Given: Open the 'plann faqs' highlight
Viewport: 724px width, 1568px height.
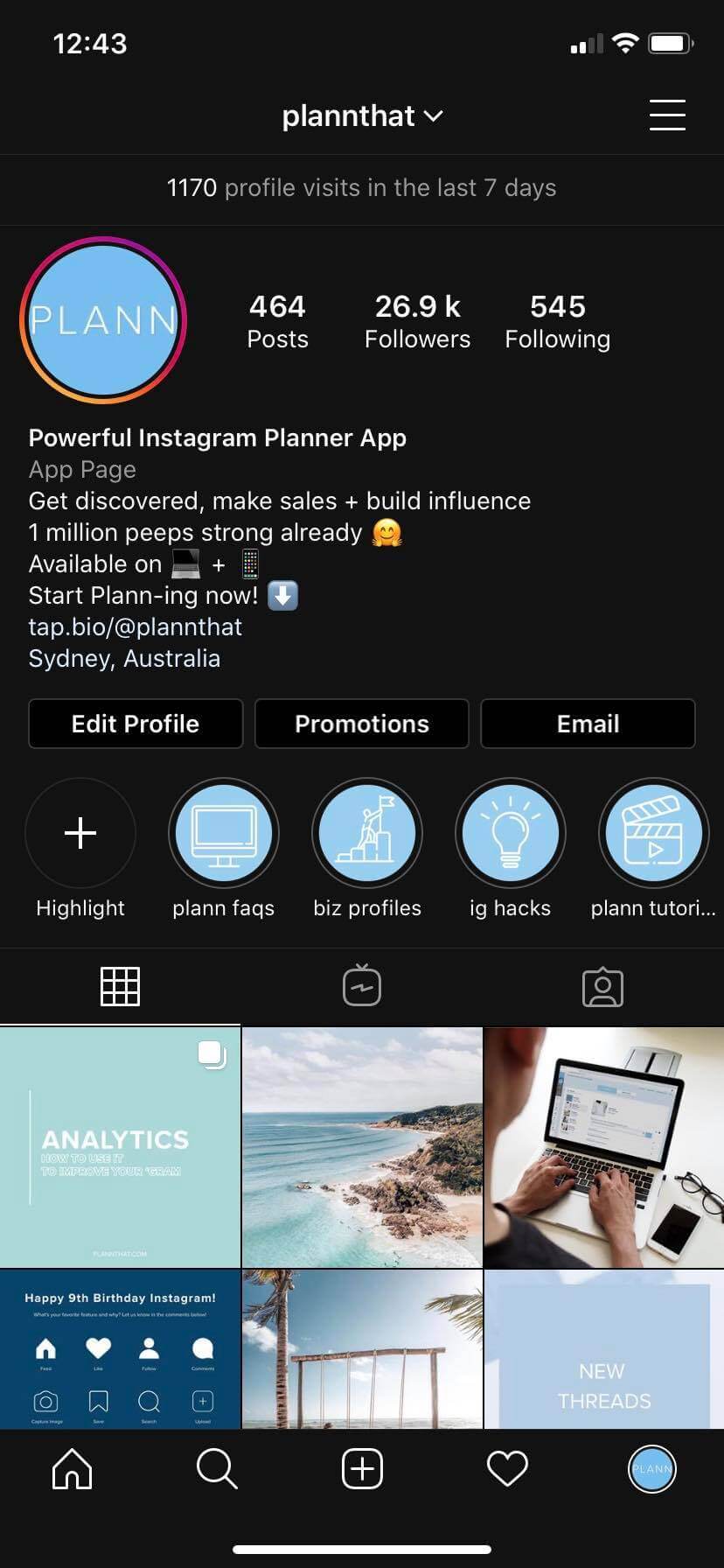Looking at the screenshot, I should click(x=223, y=833).
